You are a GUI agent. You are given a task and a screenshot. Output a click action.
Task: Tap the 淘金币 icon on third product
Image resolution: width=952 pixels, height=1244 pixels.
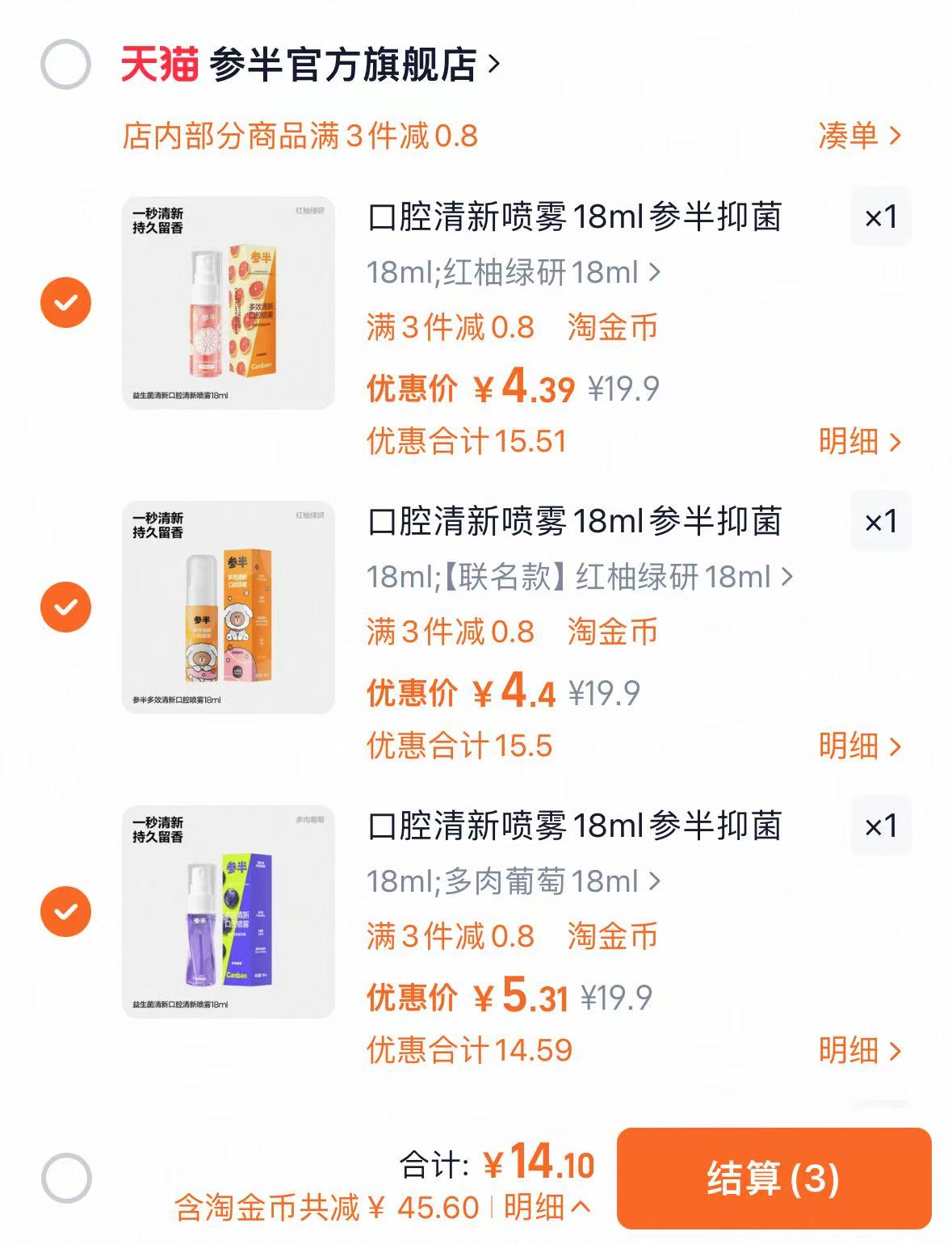pyautogui.click(x=612, y=937)
